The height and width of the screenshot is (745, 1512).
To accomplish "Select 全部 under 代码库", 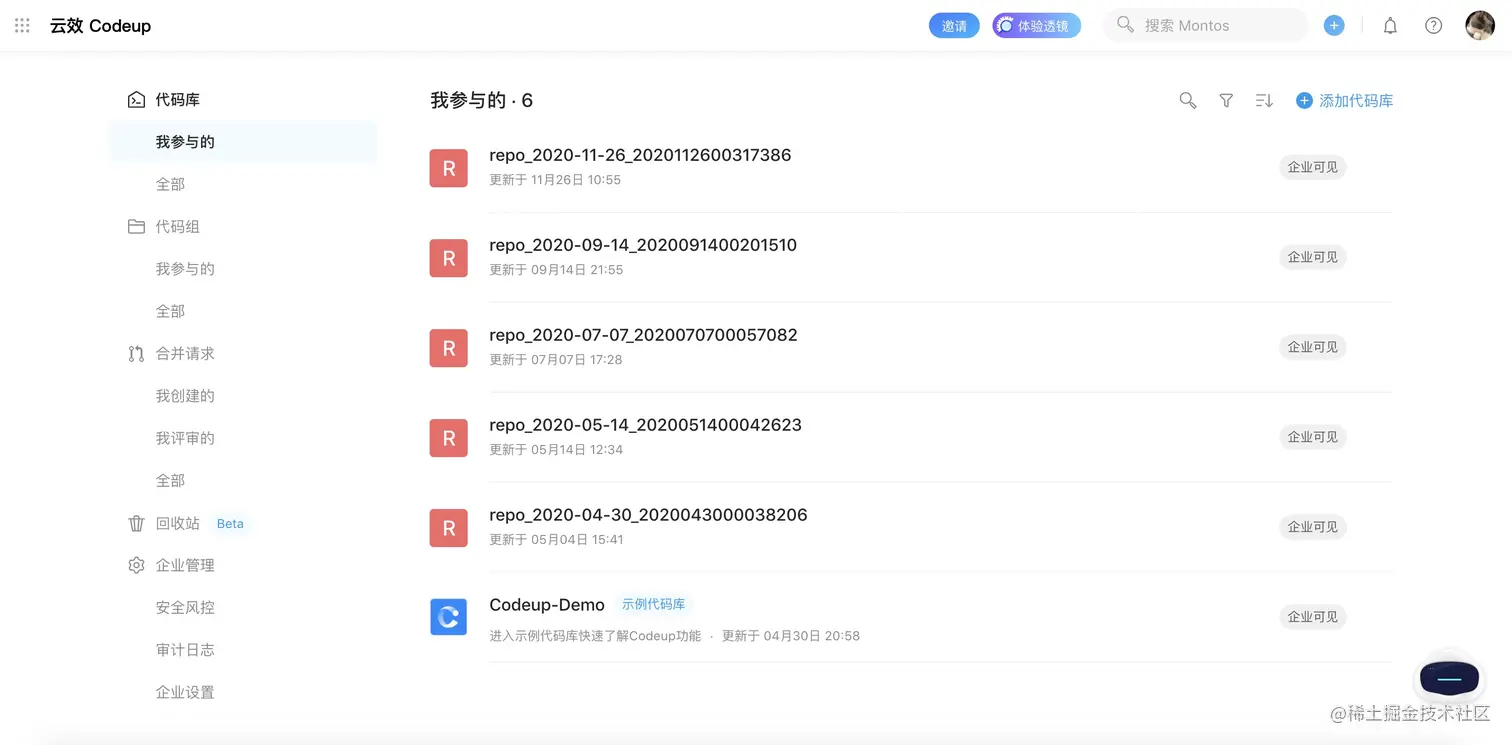I will pos(170,184).
